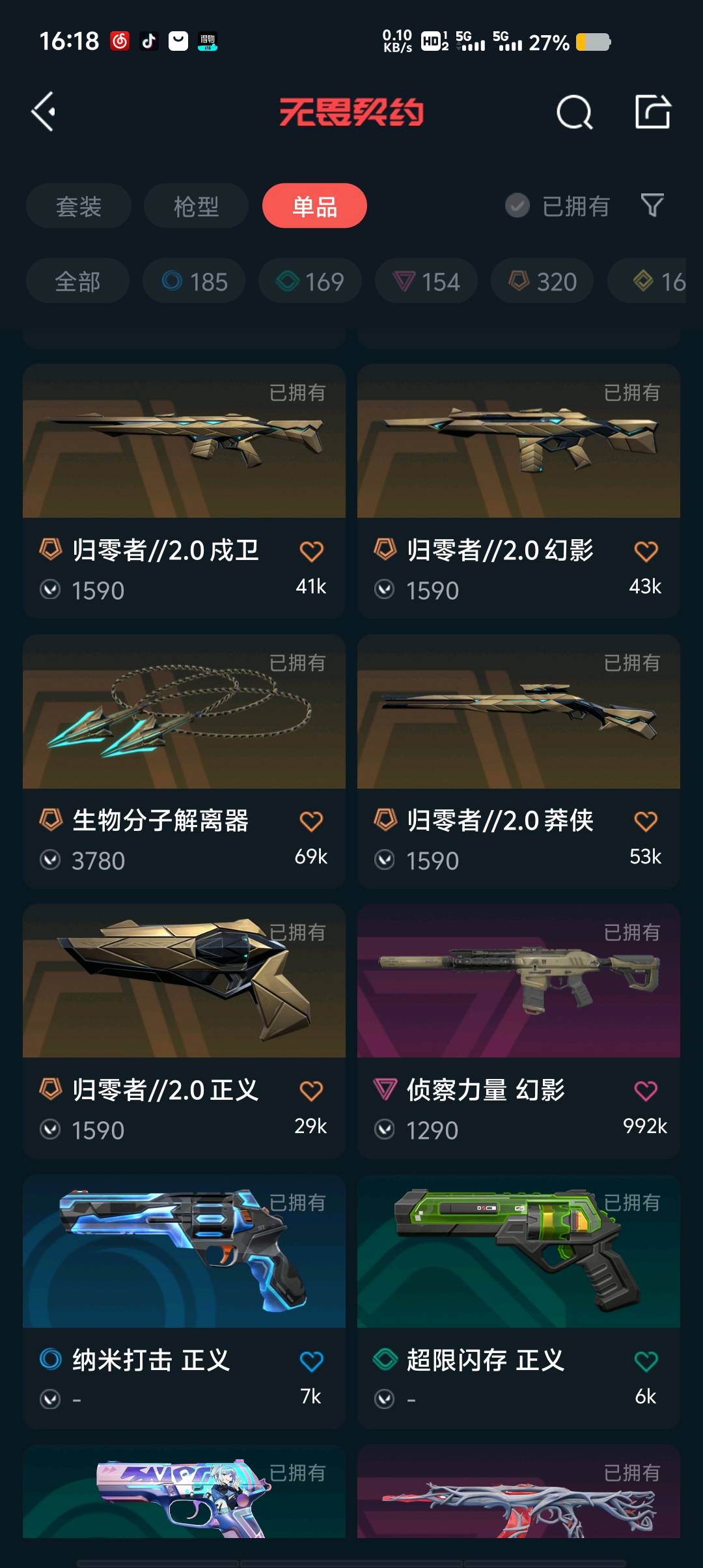Tap the share icon in the header
This screenshot has height=1568, width=703.
point(653,112)
